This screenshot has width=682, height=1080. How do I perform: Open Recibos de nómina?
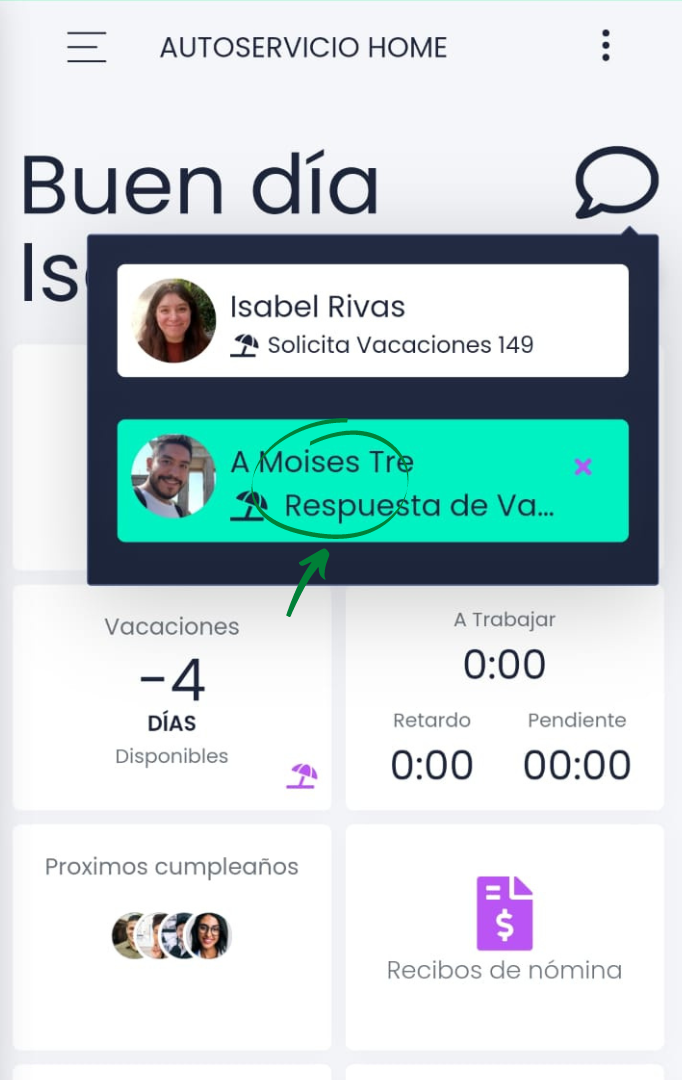pyautogui.click(x=504, y=930)
